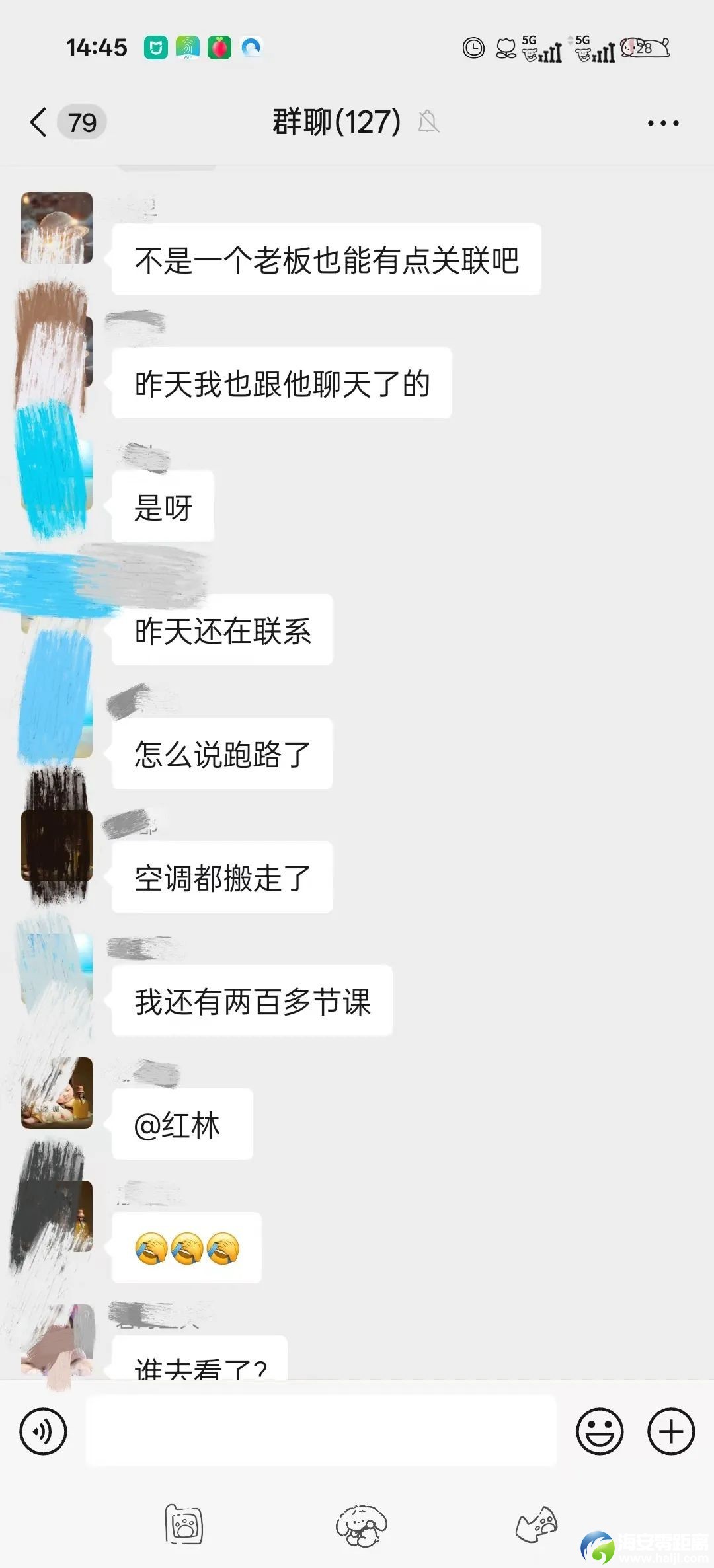The image size is (714, 1568).
Task: Open the plus attachments menu
Action: 670,1432
